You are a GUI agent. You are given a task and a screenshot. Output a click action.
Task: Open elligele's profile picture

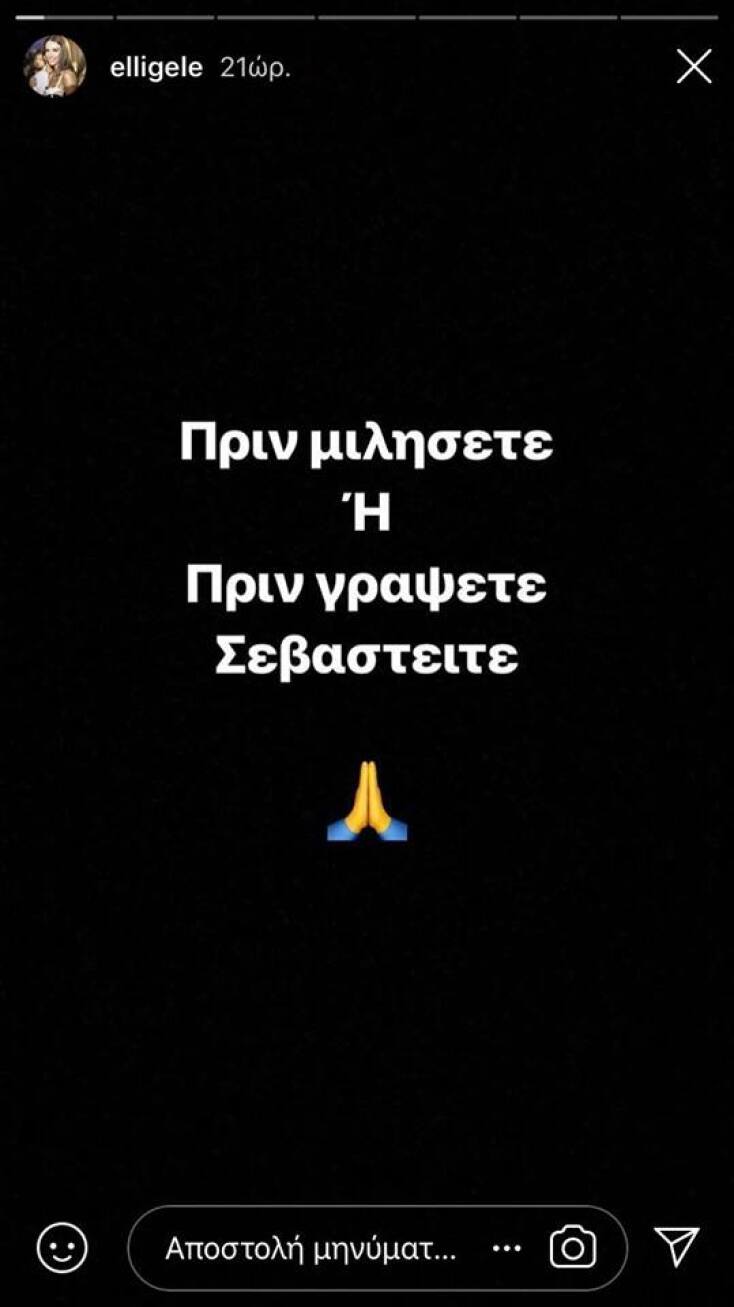point(55,67)
